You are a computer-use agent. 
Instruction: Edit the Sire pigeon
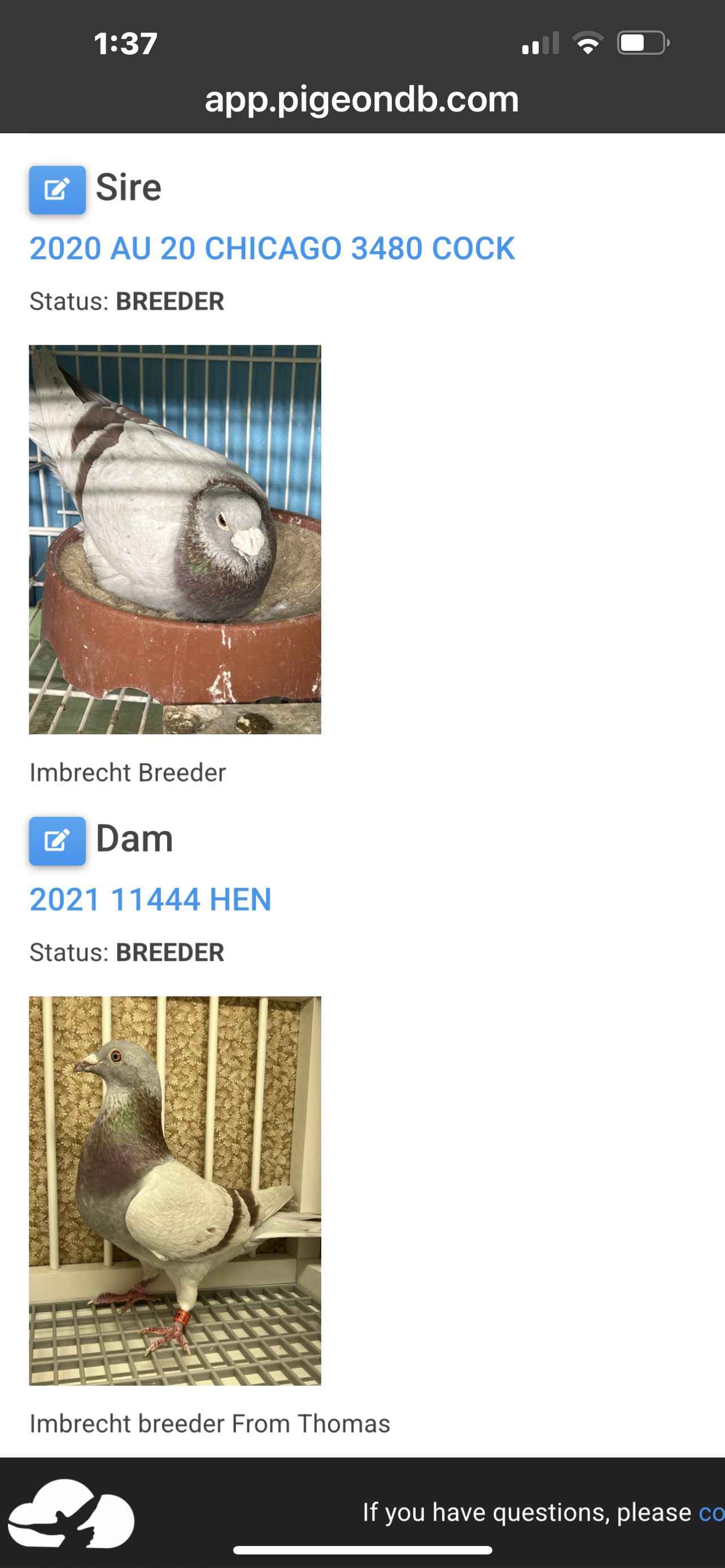point(57,189)
